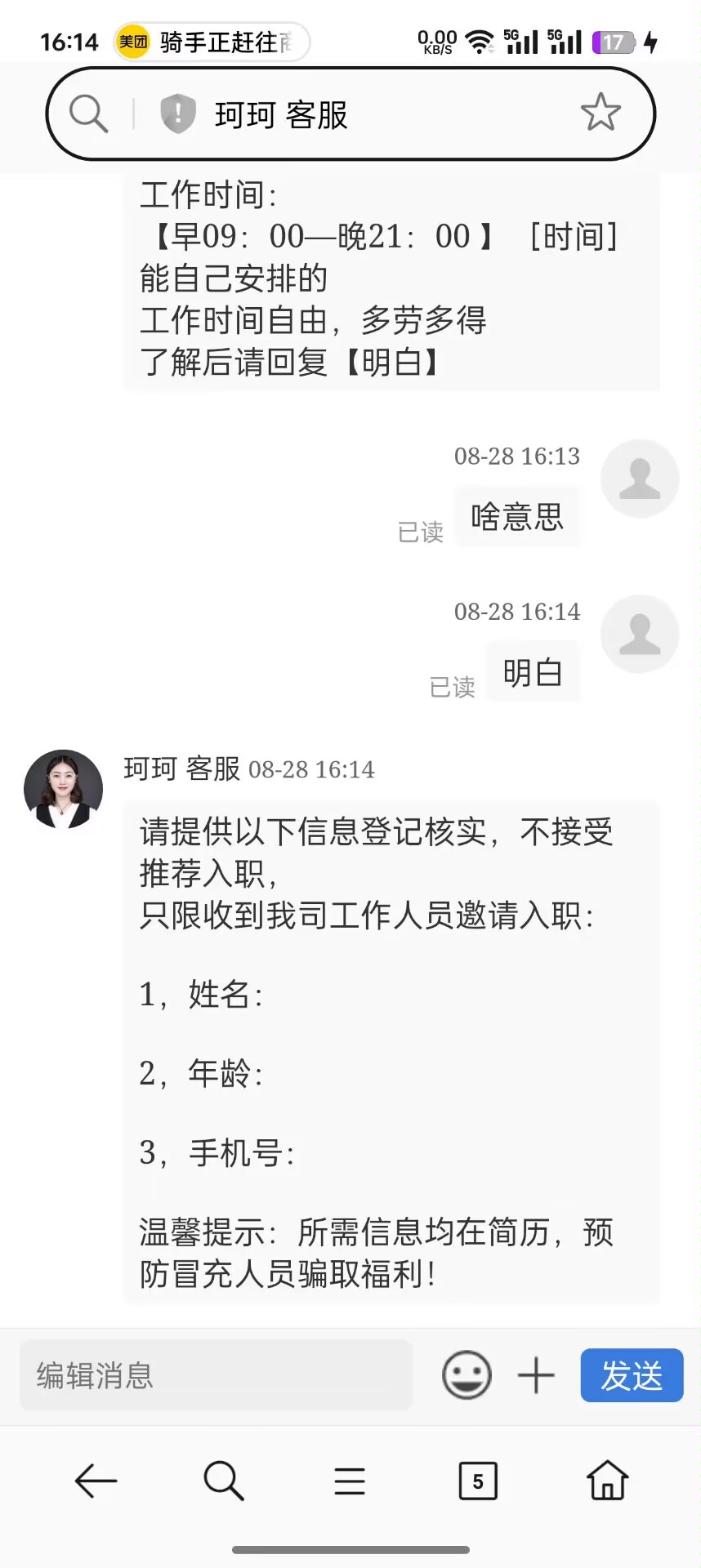The height and width of the screenshot is (1568, 701).
Task: Tap the 发送 send button
Action: (632, 1375)
